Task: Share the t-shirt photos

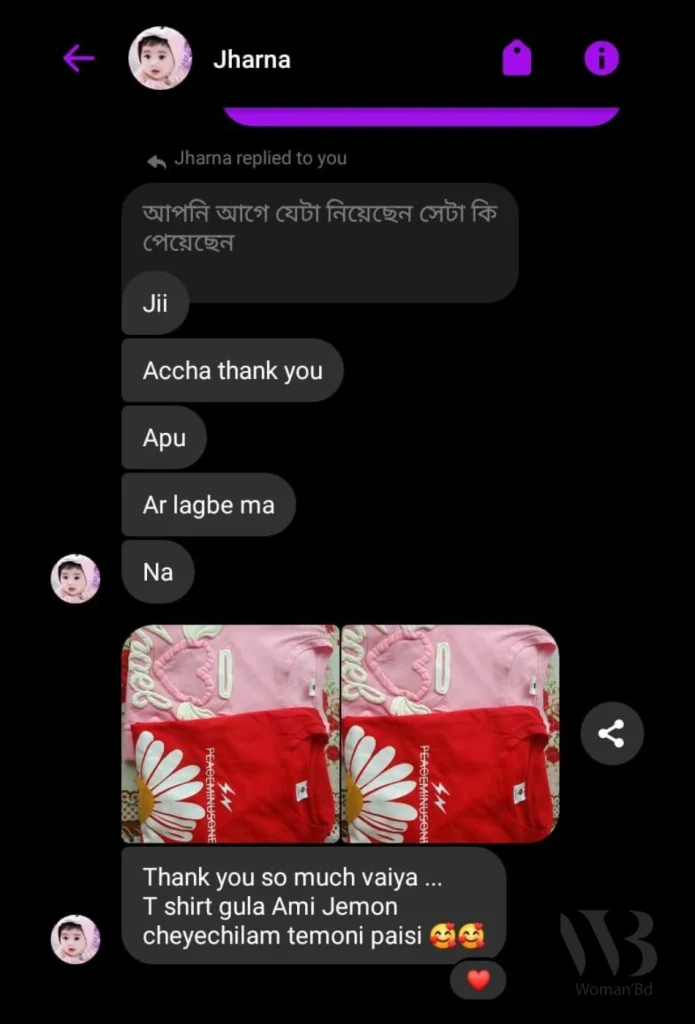Action: pos(611,734)
